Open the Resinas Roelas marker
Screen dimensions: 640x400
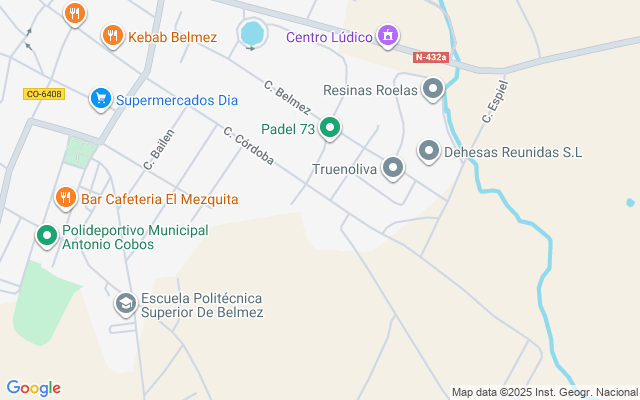433,89
